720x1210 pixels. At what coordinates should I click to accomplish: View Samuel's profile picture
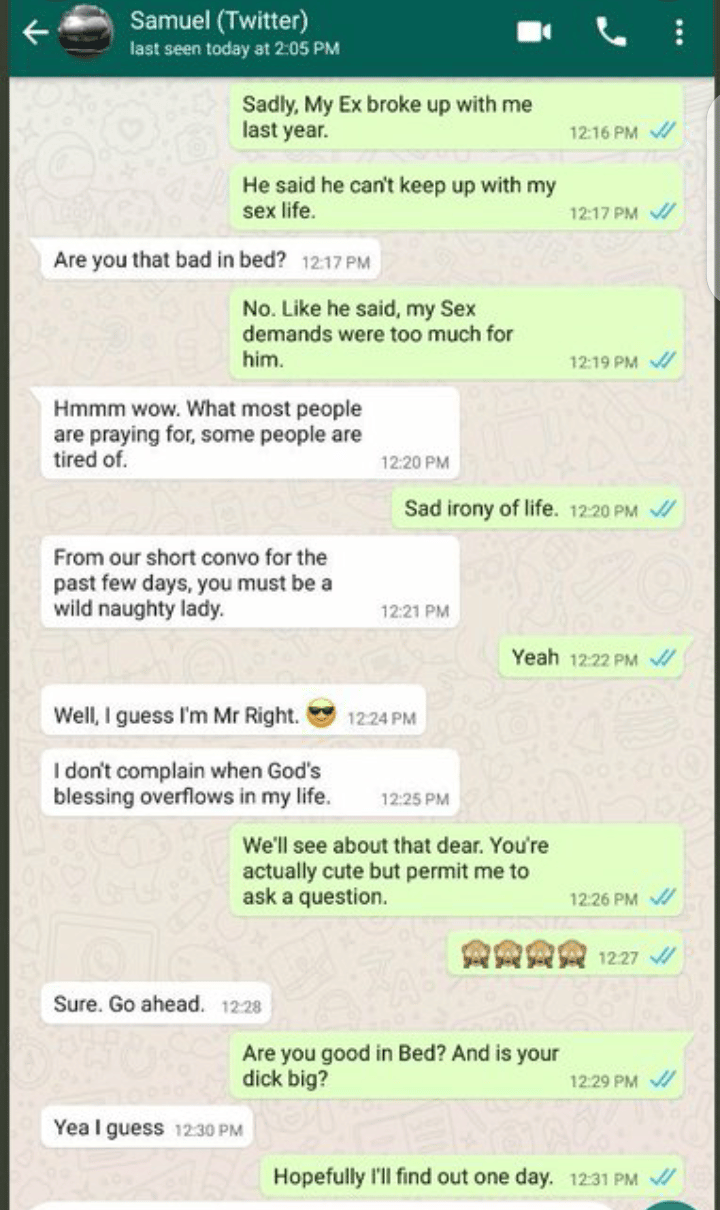[x=86, y=33]
